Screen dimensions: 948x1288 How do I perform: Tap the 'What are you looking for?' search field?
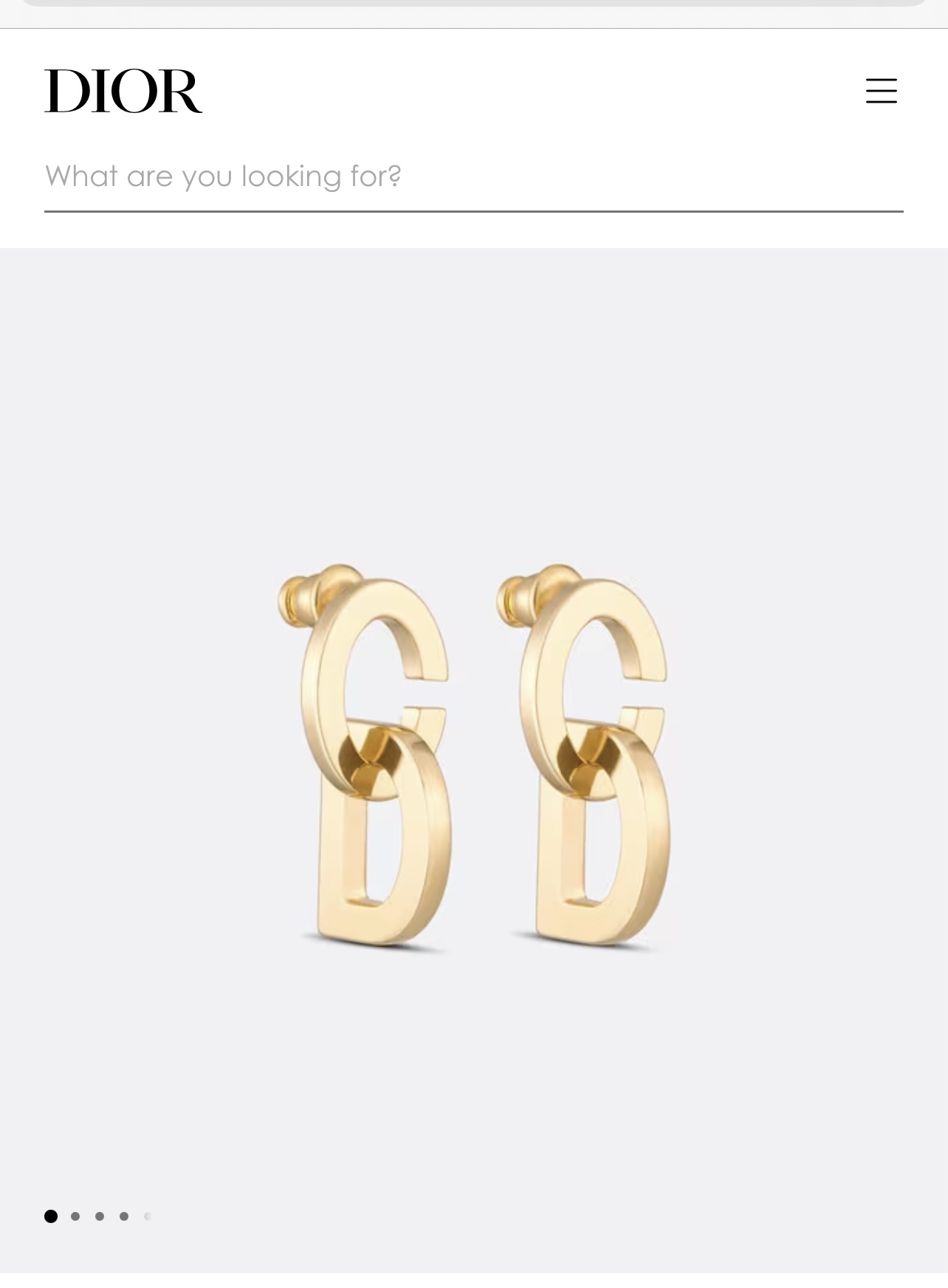tap(473, 177)
